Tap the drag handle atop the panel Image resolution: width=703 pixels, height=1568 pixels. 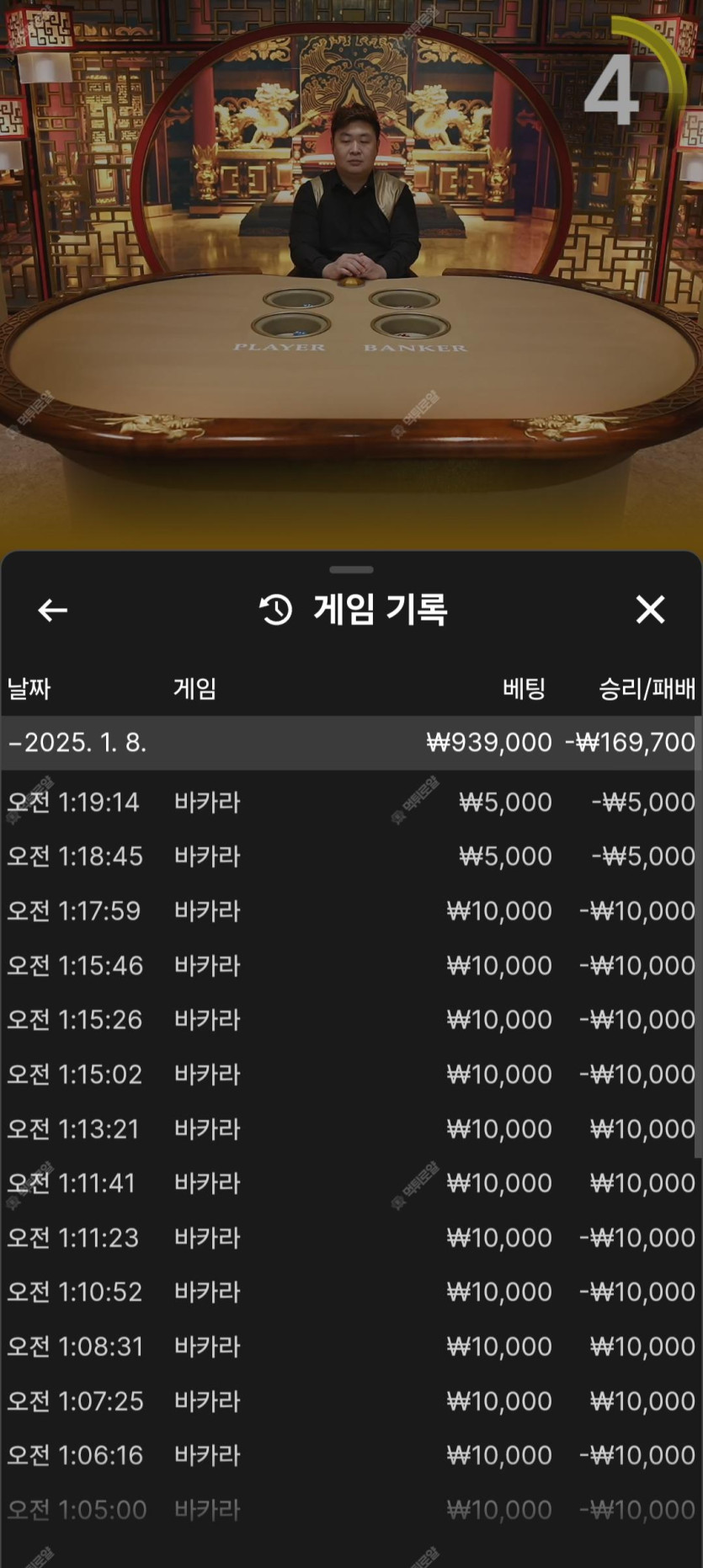(351, 570)
